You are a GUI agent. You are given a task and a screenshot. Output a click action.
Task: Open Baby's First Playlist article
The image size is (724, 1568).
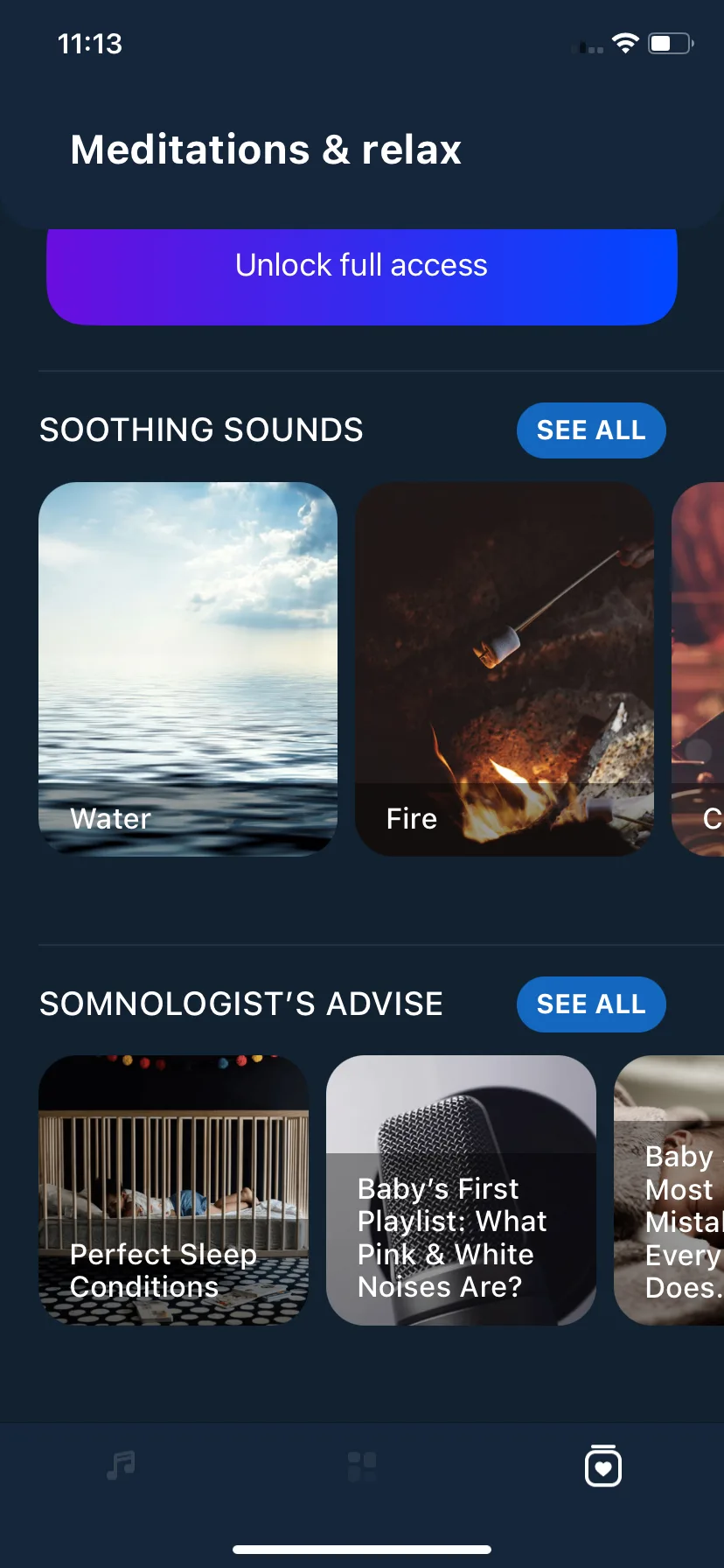461,1190
